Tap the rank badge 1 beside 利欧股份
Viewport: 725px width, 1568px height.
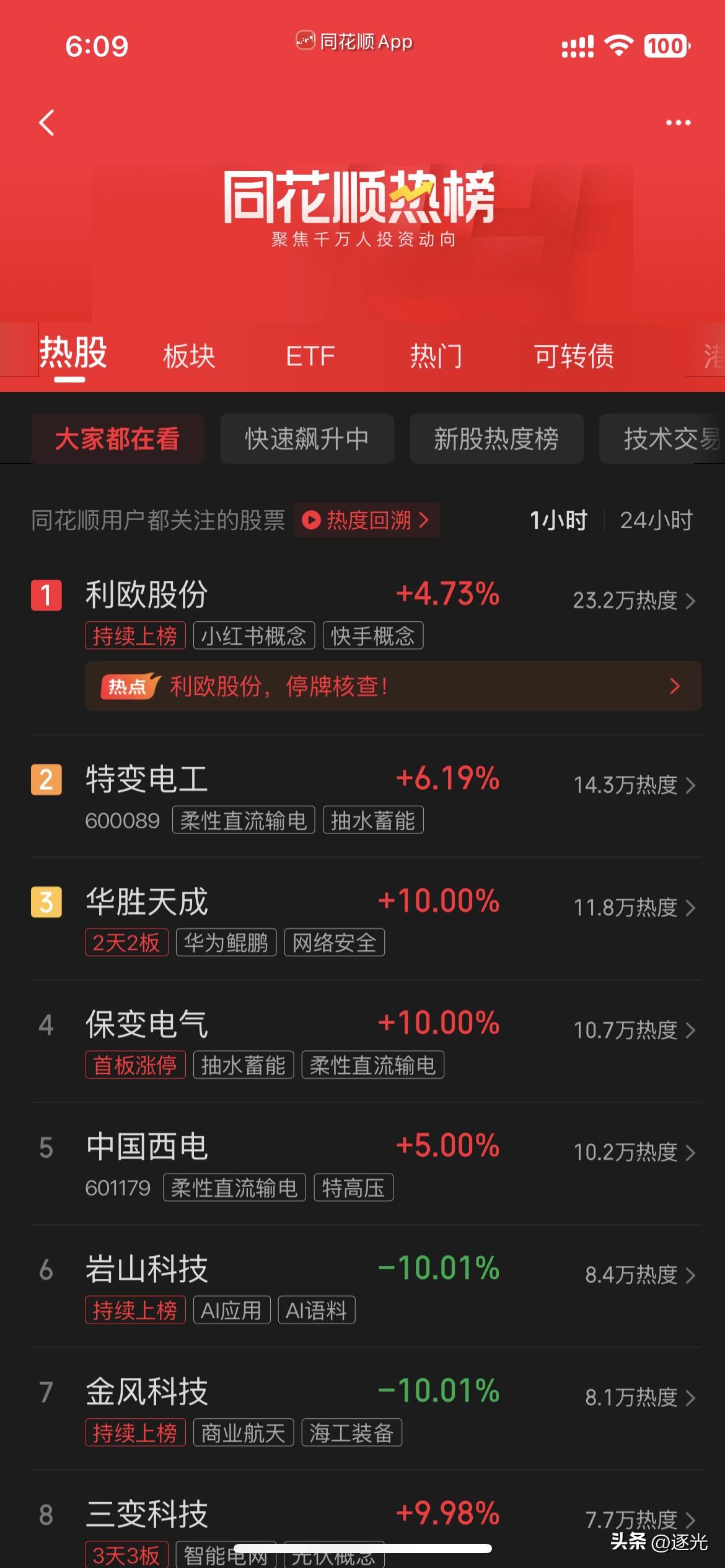[46, 596]
